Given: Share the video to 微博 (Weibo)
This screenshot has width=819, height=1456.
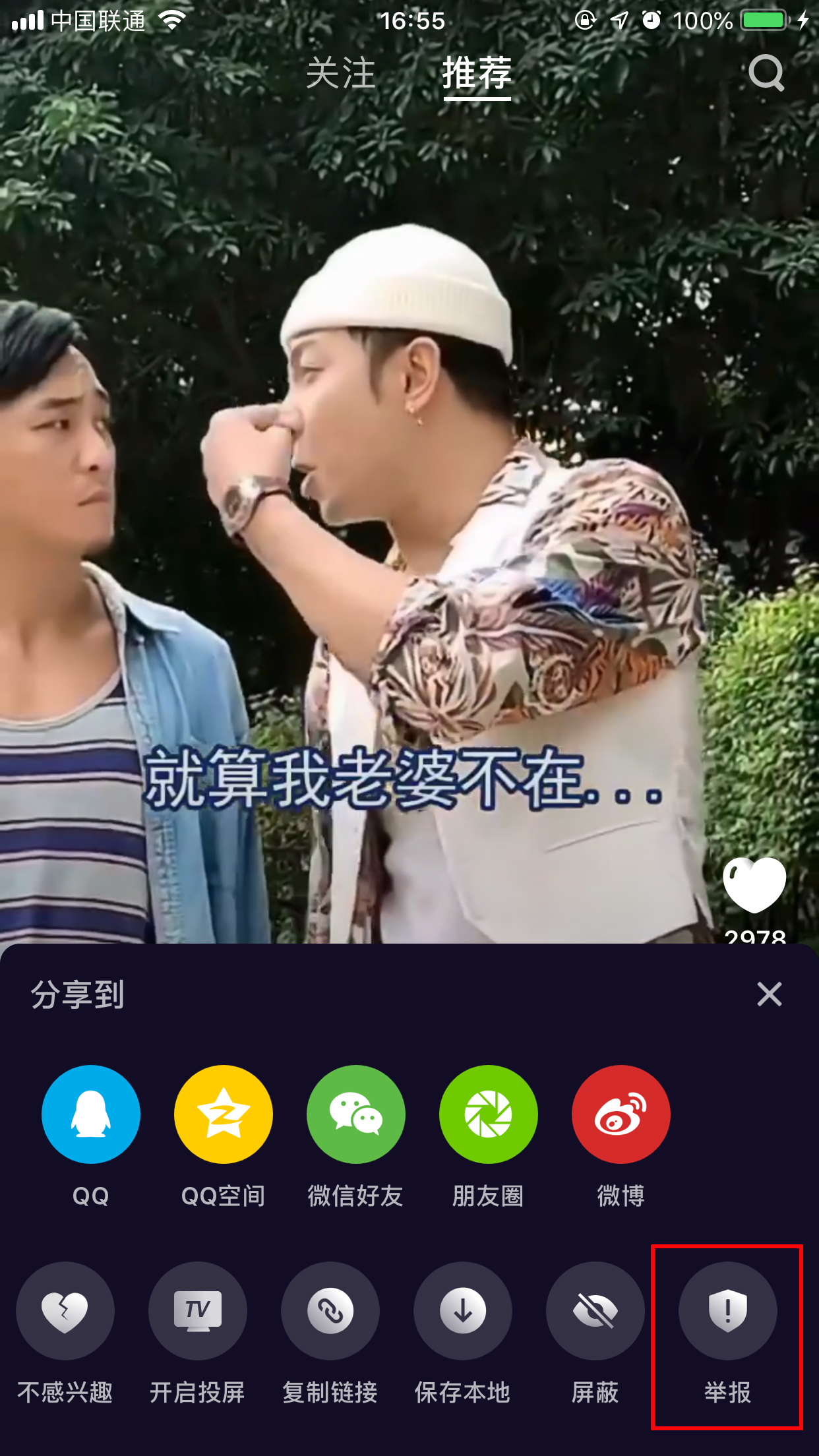Looking at the screenshot, I should [x=621, y=1113].
